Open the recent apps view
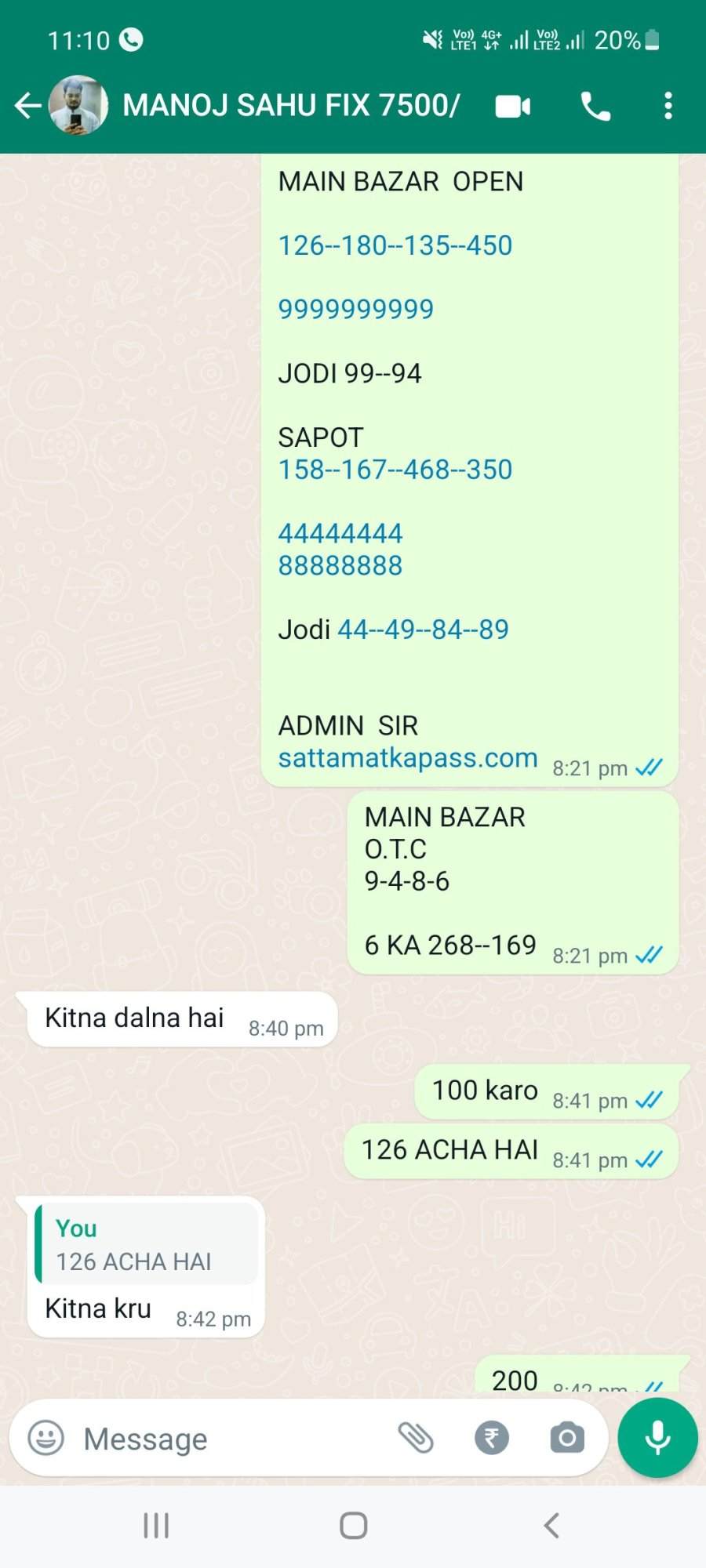Viewport: 706px width, 1568px height. [156, 1526]
